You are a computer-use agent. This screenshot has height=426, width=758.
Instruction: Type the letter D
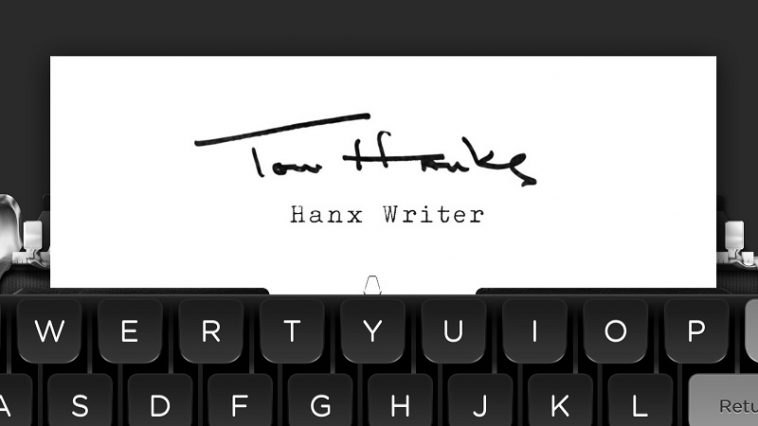click(160, 405)
